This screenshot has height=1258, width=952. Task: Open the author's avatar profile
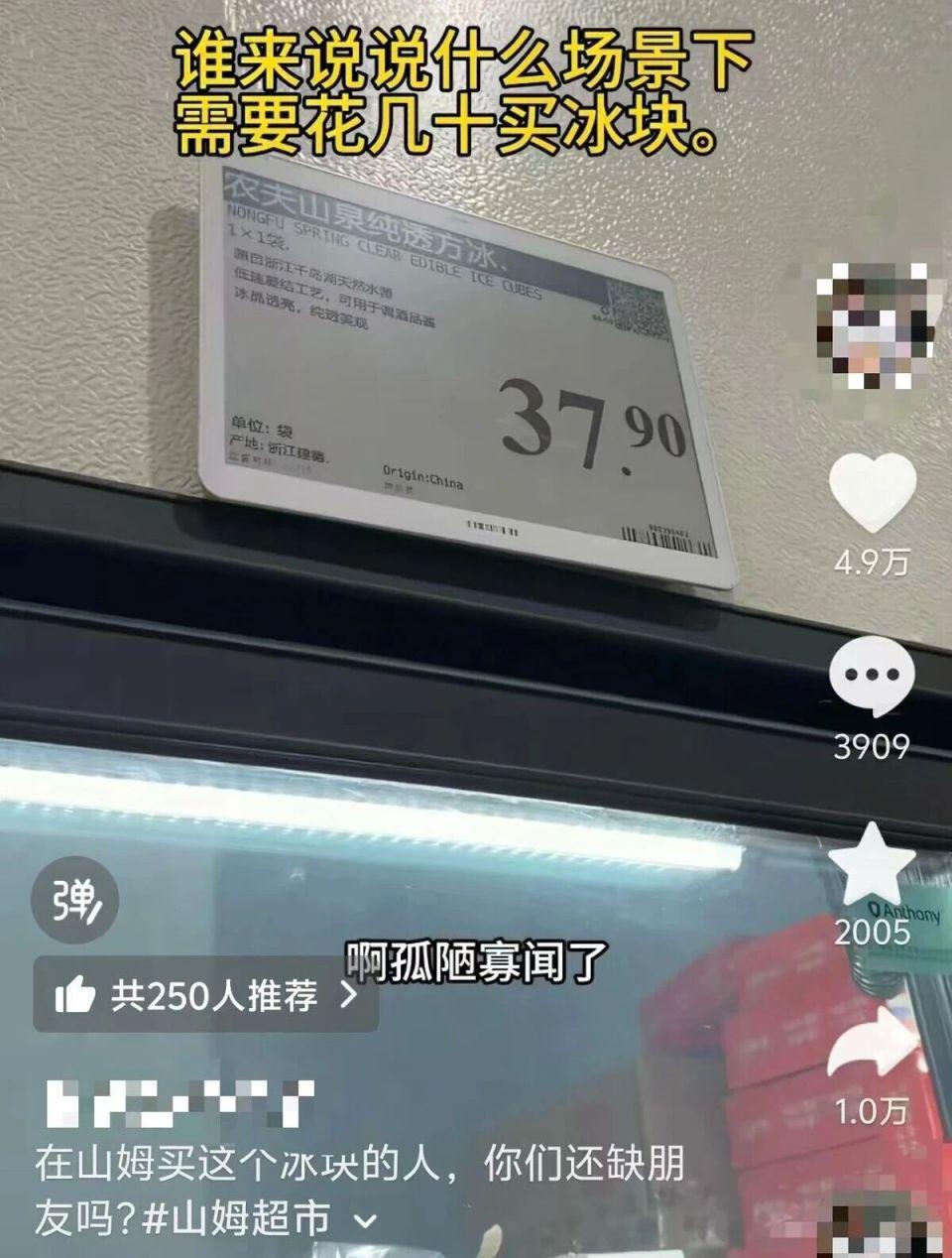tap(872, 327)
